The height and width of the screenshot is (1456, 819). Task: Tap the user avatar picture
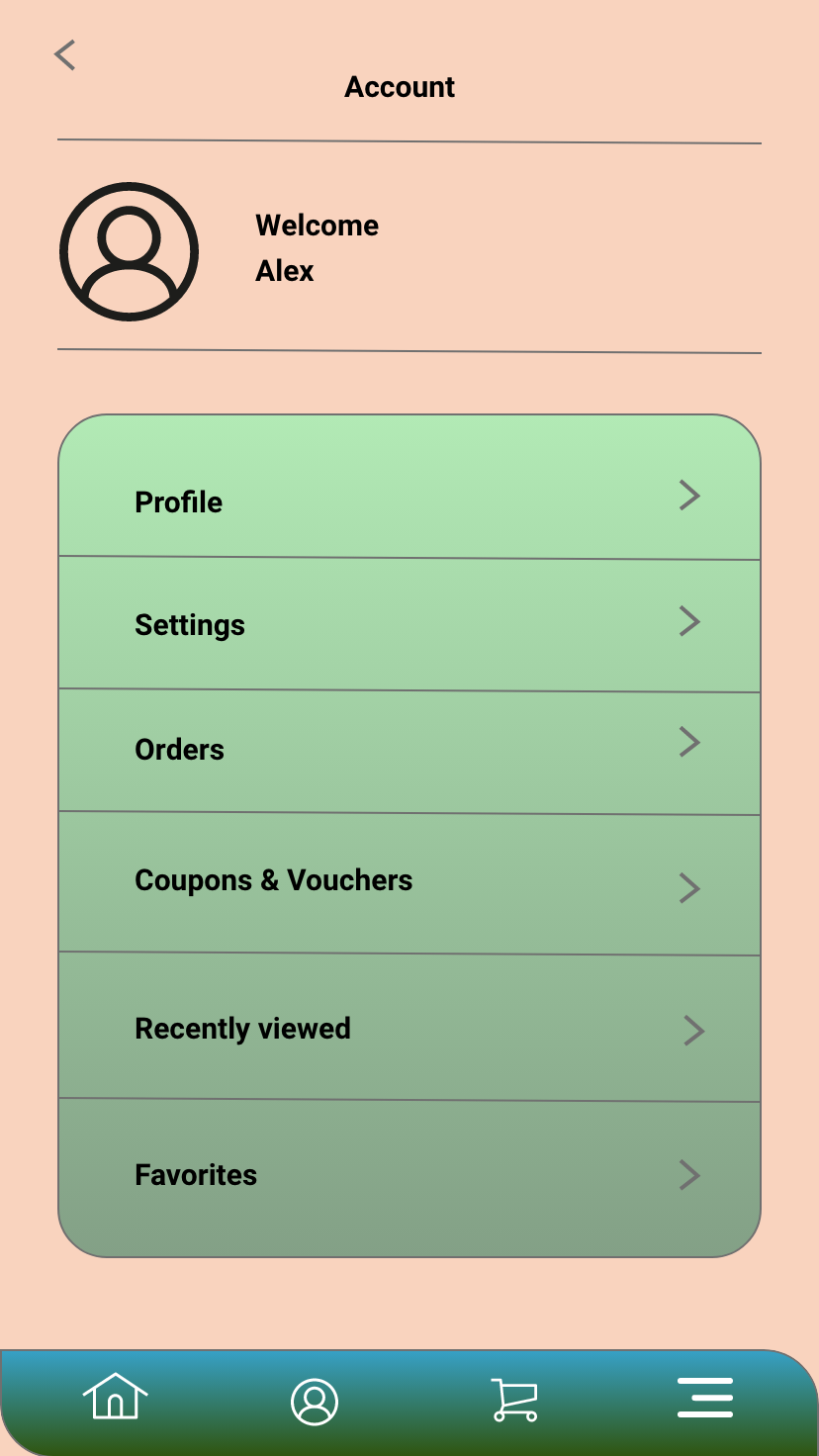130,251
